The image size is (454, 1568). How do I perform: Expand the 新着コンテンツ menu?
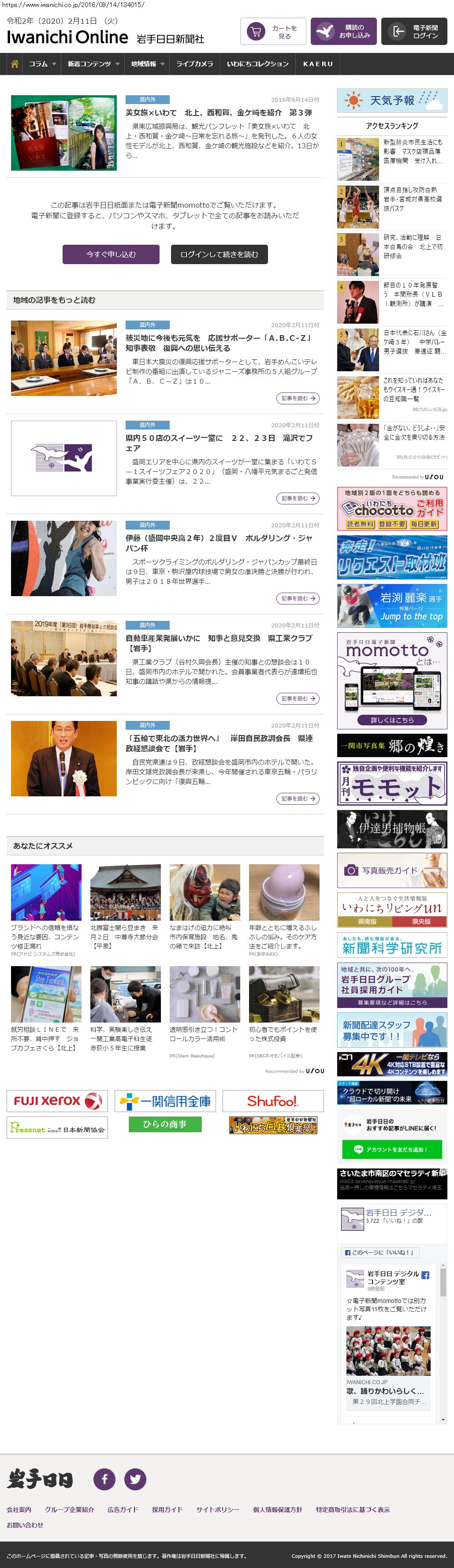coord(93,64)
